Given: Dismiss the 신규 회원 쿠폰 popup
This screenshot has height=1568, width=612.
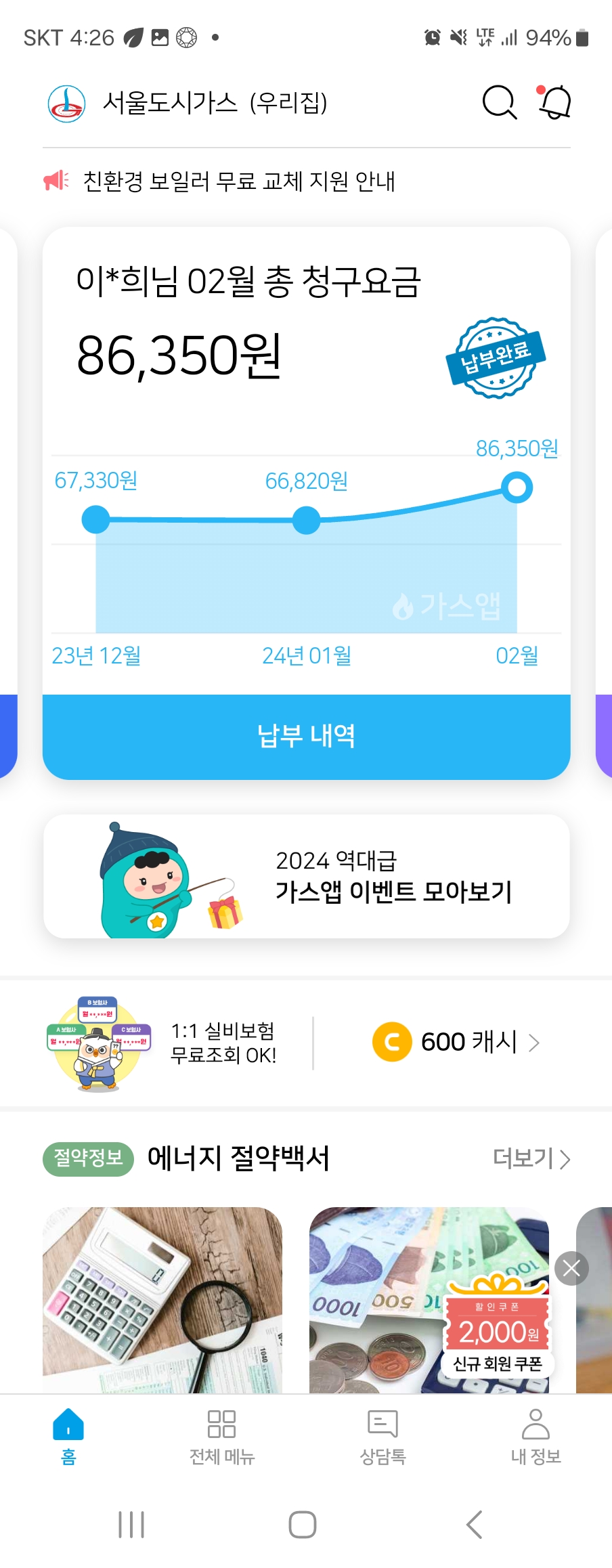Looking at the screenshot, I should [571, 1268].
